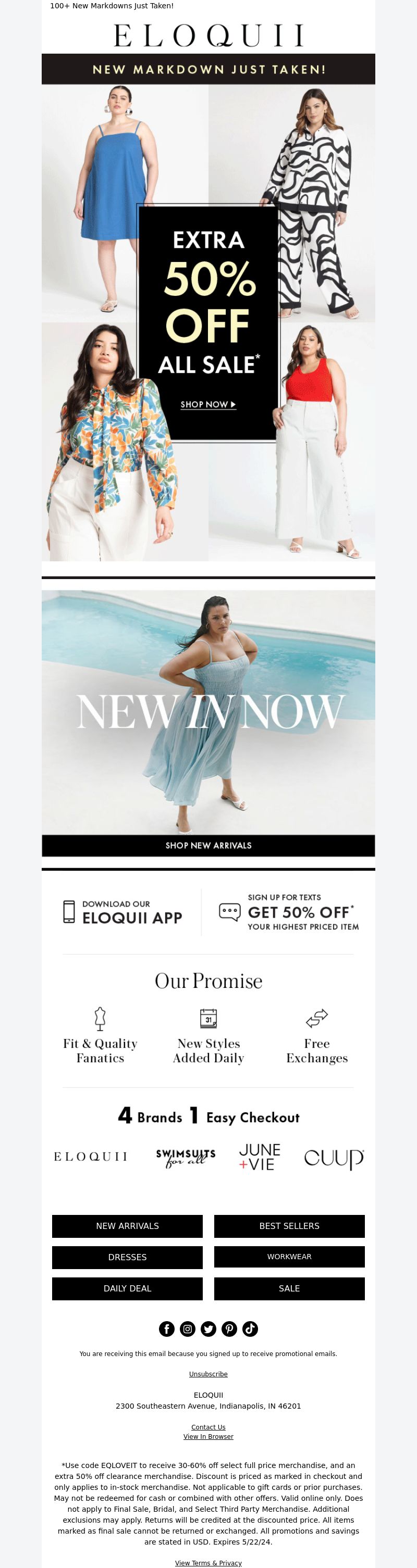The width and height of the screenshot is (417, 1568).
Task: Open the Shop New Arrivals banner button
Action: tap(208, 845)
